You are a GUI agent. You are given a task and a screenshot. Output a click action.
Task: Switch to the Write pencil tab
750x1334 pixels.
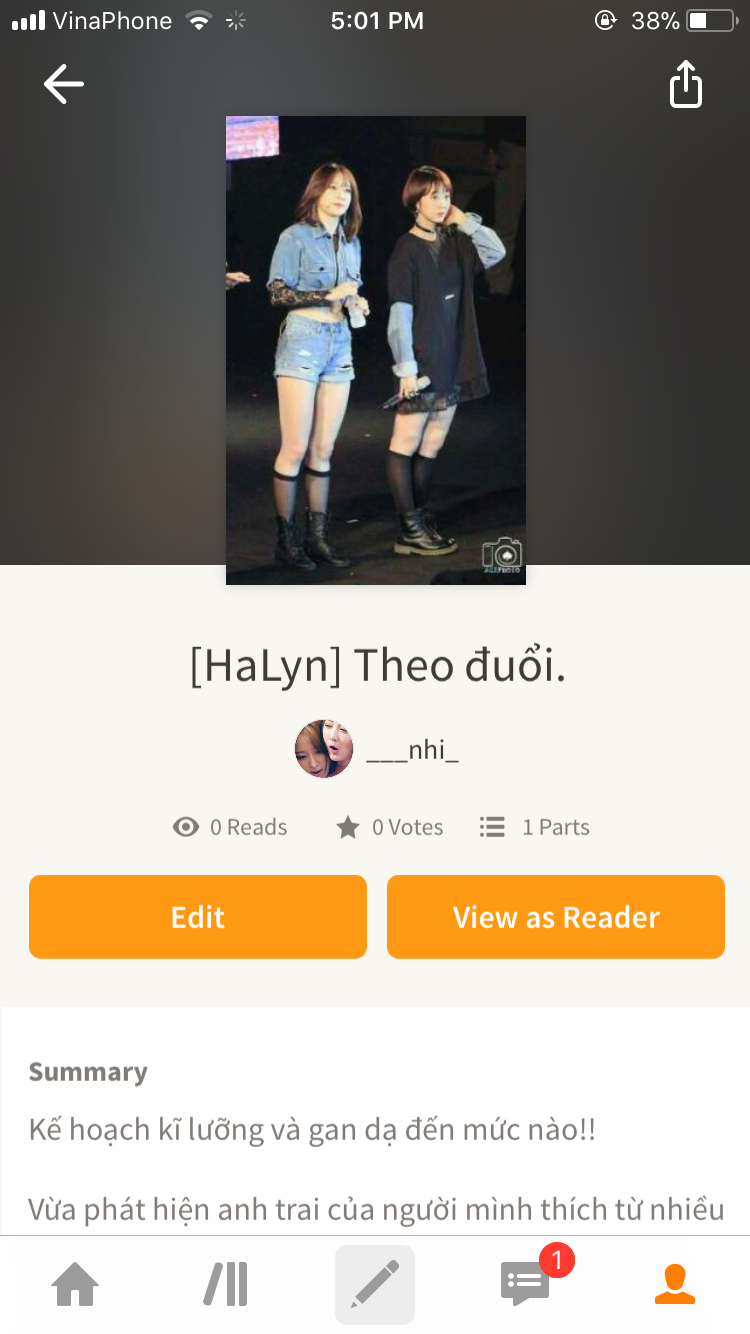tap(375, 1284)
